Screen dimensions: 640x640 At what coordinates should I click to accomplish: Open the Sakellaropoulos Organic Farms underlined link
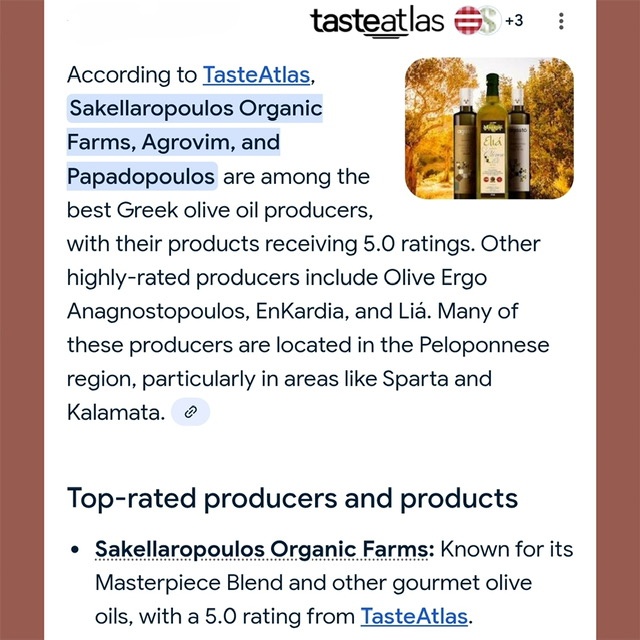[265, 549]
